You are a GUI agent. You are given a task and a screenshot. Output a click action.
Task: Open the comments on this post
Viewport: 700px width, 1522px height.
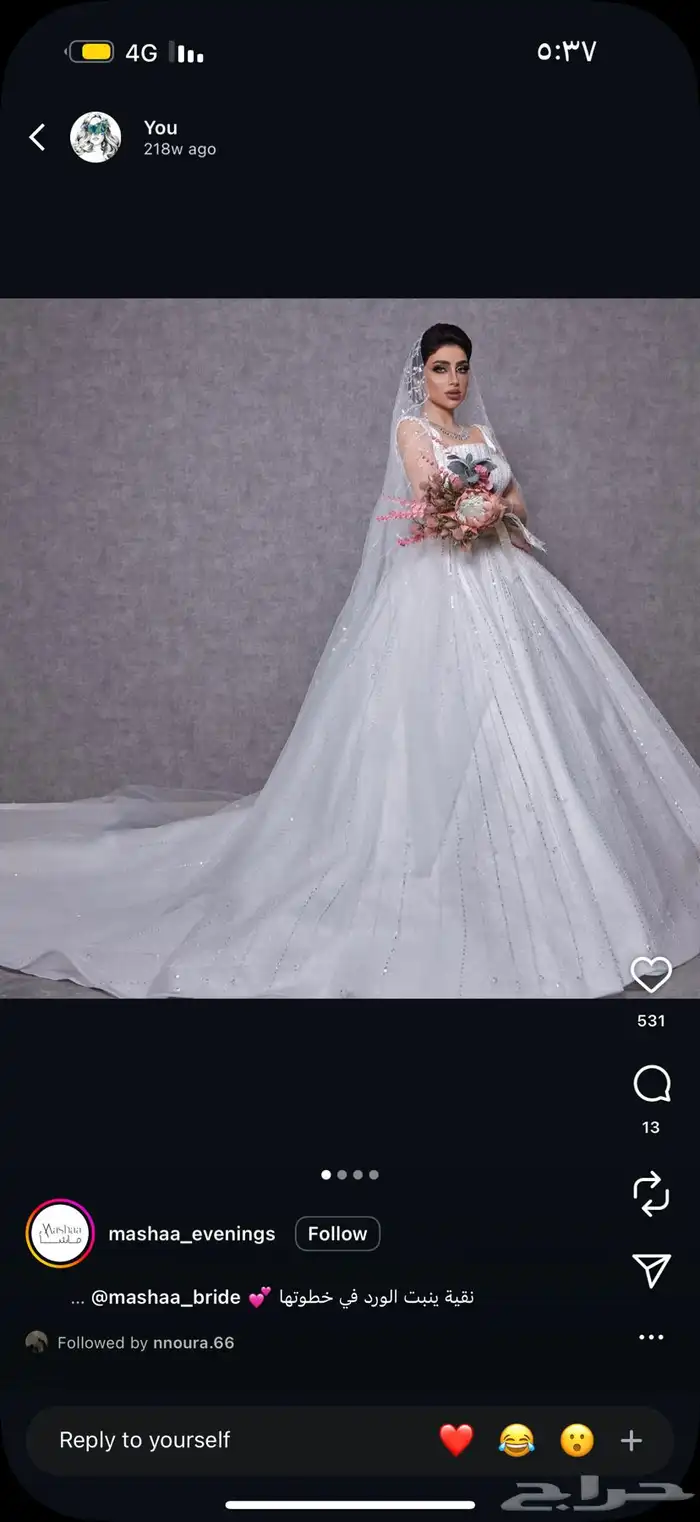coord(651,1083)
